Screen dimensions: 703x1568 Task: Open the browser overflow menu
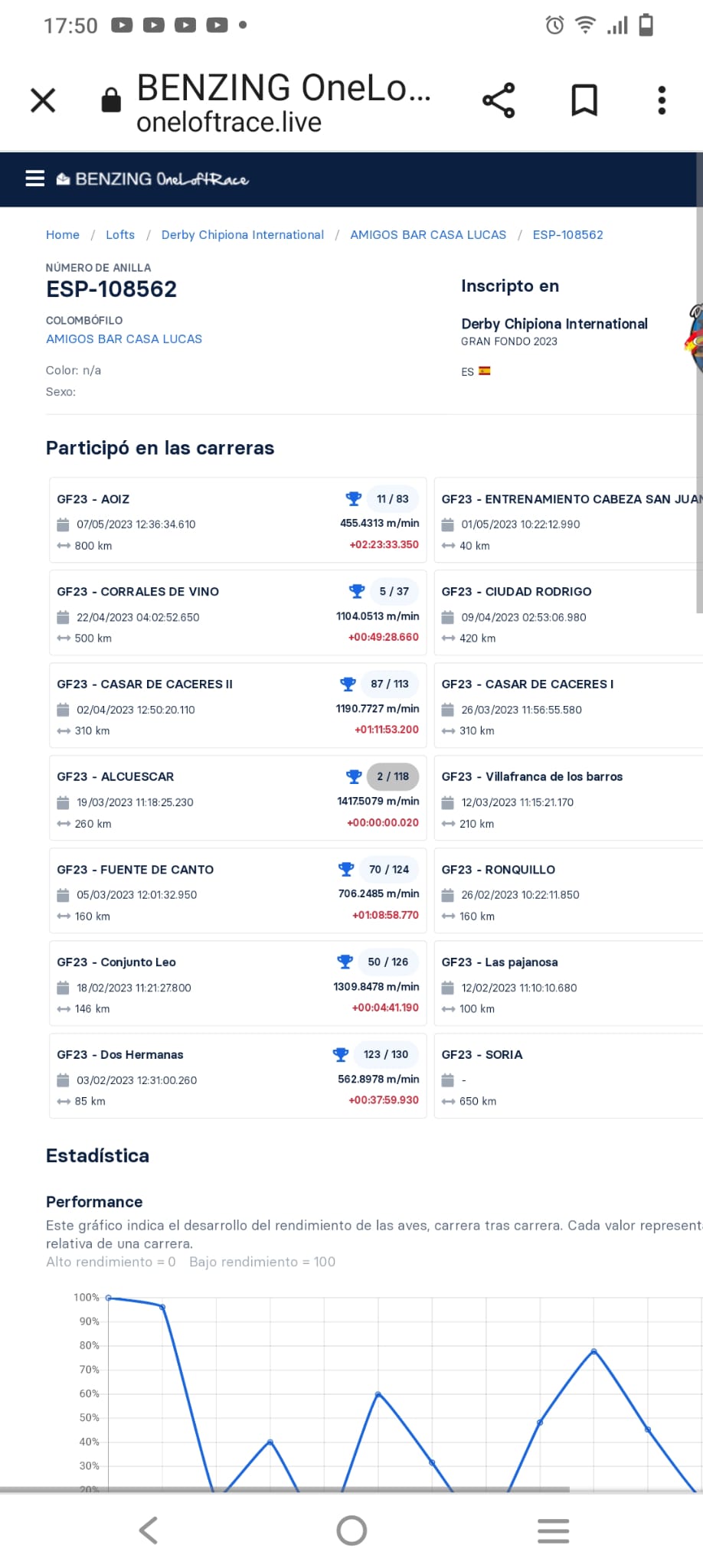662,100
